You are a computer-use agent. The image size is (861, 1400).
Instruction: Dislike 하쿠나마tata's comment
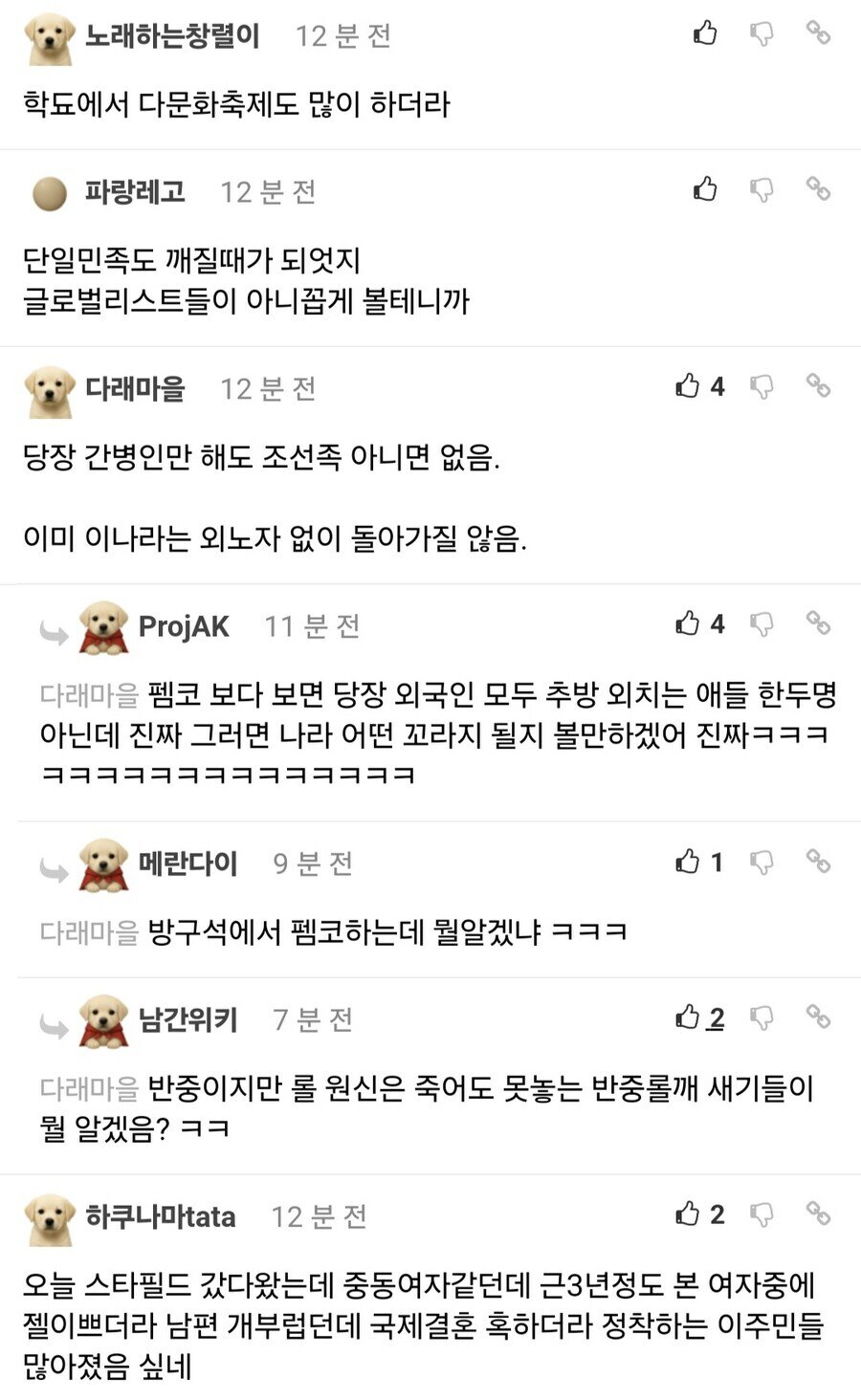click(x=762, y=1215)
